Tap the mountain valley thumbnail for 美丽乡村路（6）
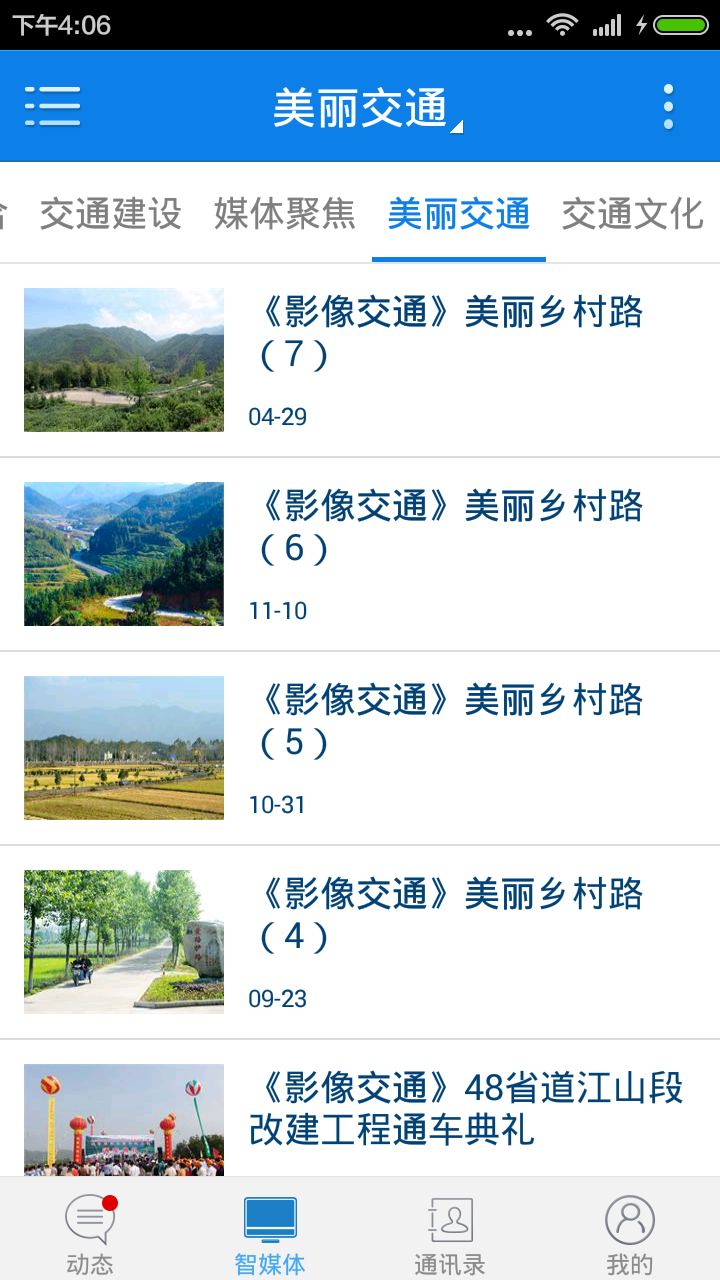 point(124,554)
